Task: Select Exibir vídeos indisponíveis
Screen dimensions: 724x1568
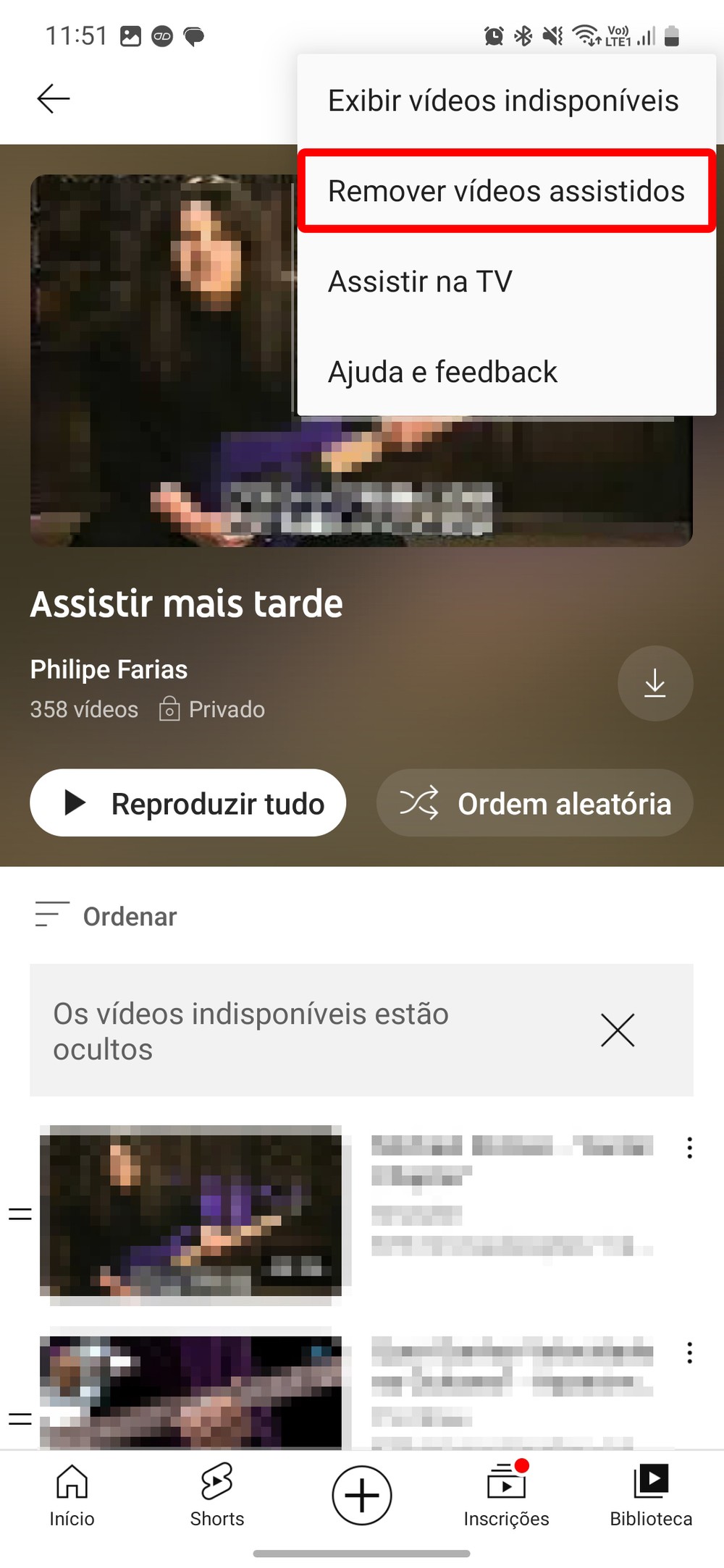Action: (x=503, y=101)
